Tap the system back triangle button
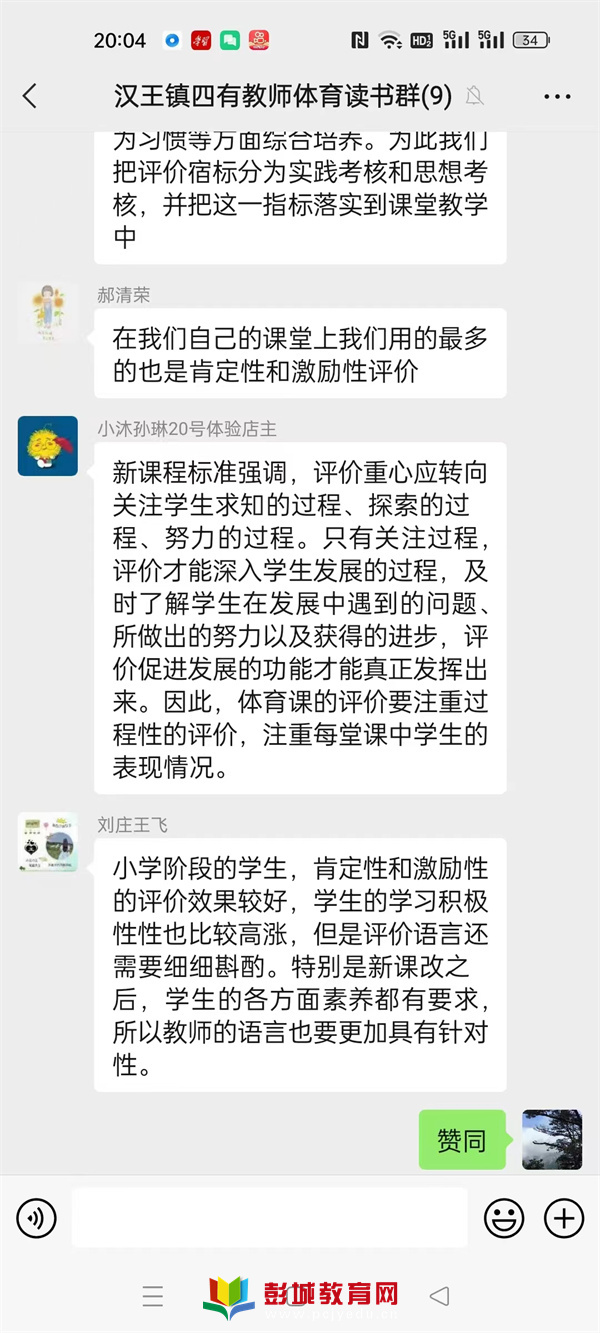This screenshot has height=1333, width=600. click(x=439, y=1297)
